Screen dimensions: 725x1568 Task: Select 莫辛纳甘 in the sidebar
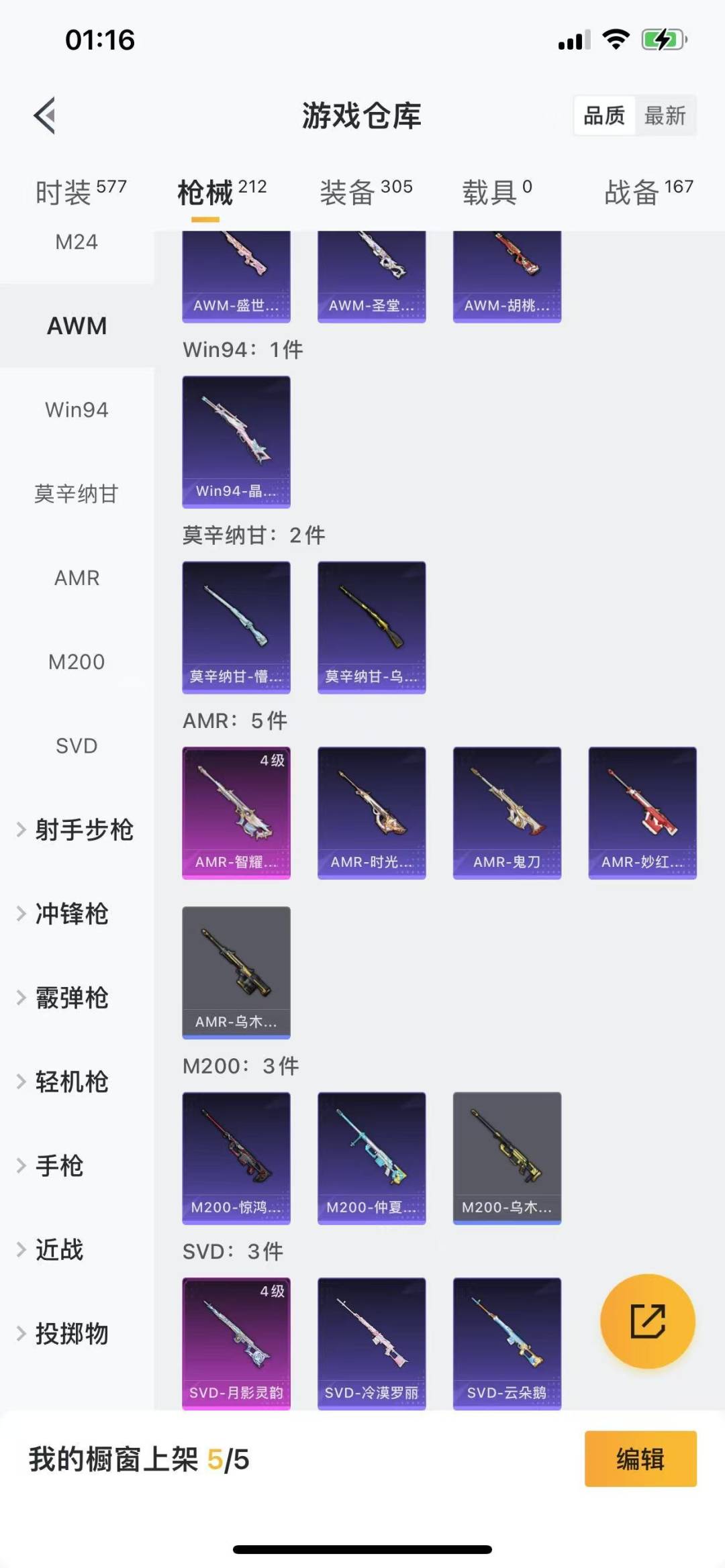[x=77, y=494]
